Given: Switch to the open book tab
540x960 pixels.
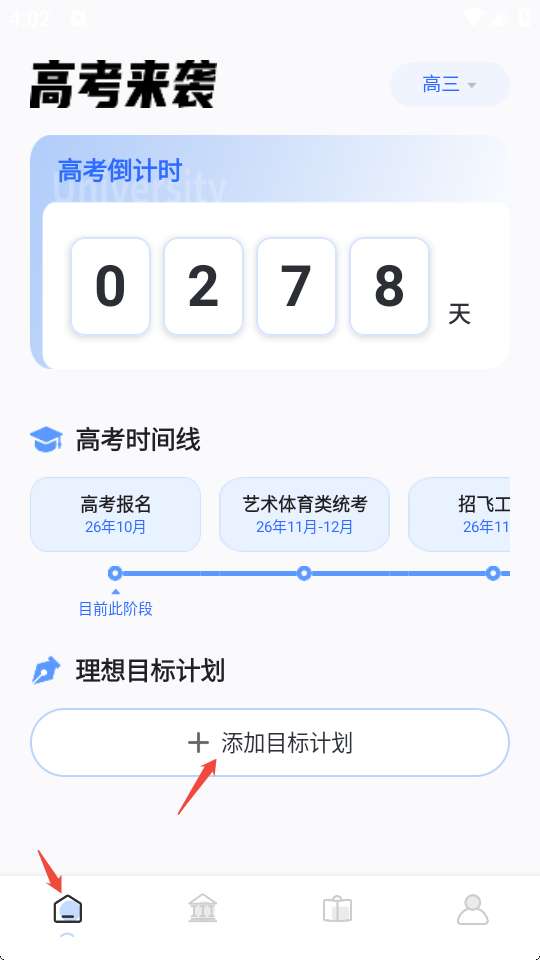Looking at the screenshot, I should click(337, 909).
